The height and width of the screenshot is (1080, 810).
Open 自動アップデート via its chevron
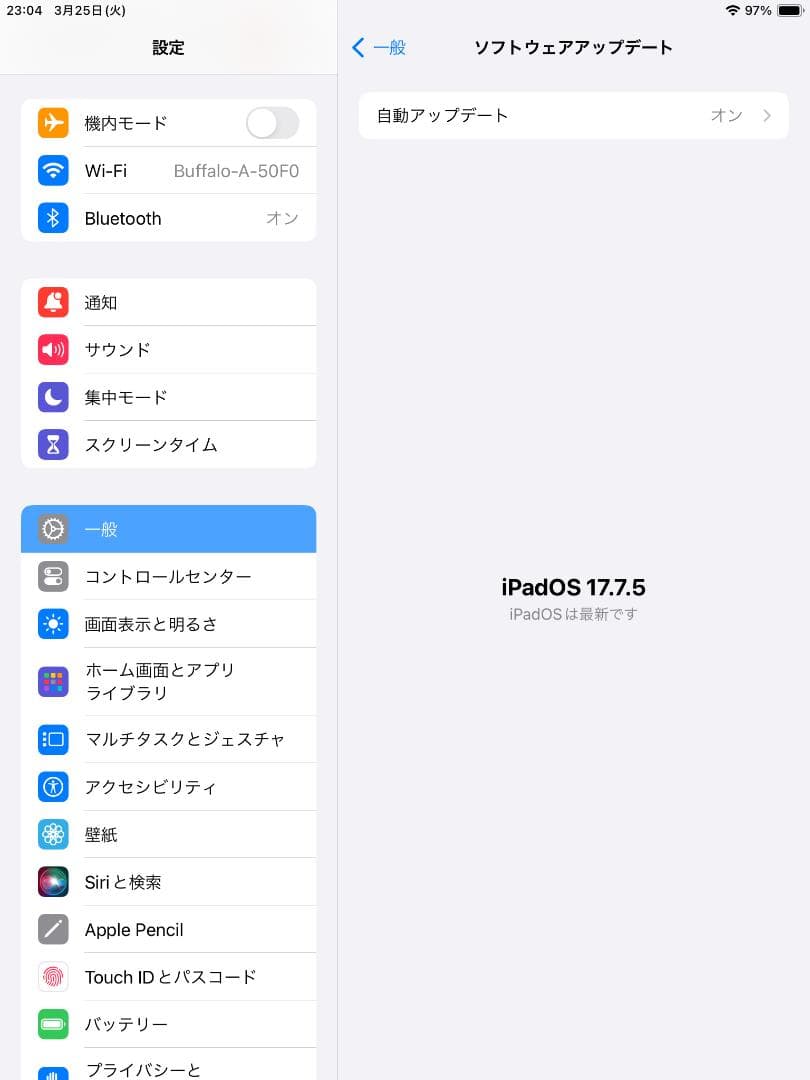point(766,115)
